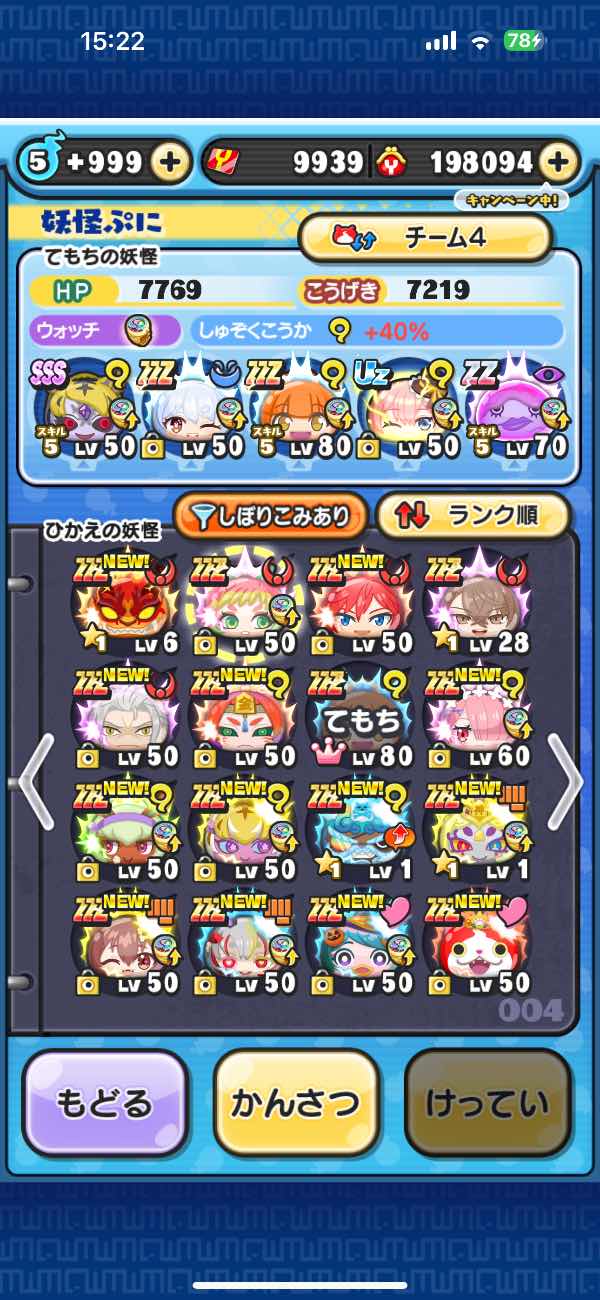Add more Y-money with the plus button
This screenshot has width=600, height=1300.
point(559,162)
